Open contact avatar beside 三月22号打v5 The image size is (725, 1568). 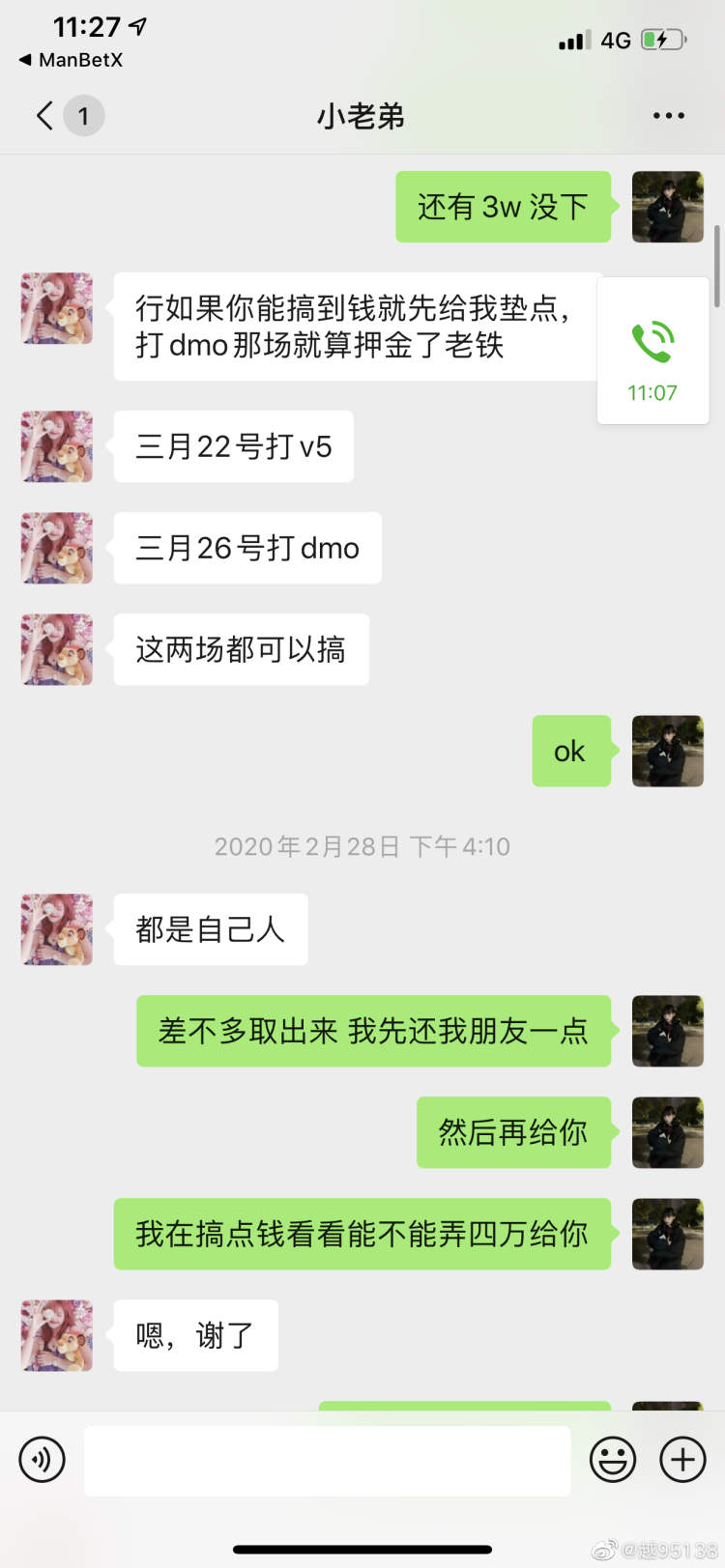click(57, 446)
